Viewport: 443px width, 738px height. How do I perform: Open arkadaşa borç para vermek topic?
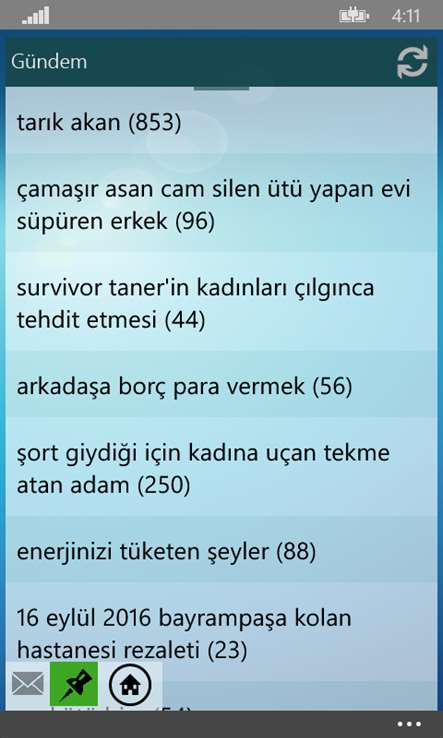(x=221, y=386)
